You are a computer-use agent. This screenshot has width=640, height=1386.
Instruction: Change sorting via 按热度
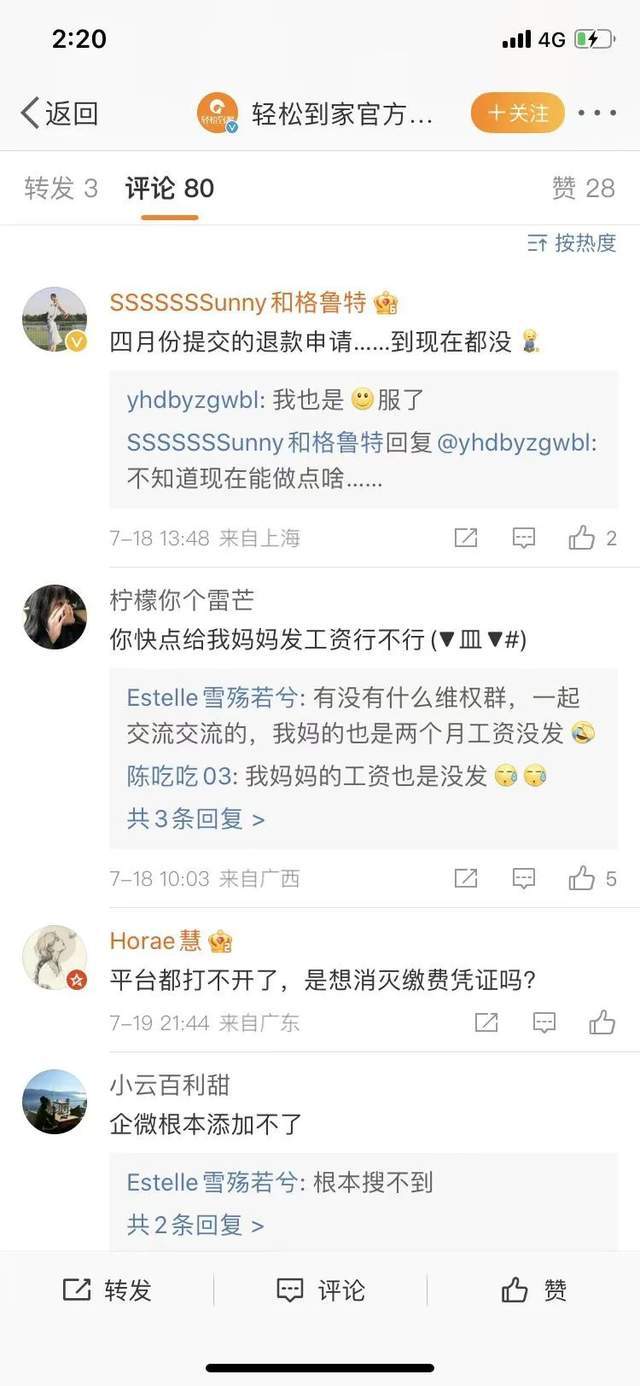click(572, 243)
